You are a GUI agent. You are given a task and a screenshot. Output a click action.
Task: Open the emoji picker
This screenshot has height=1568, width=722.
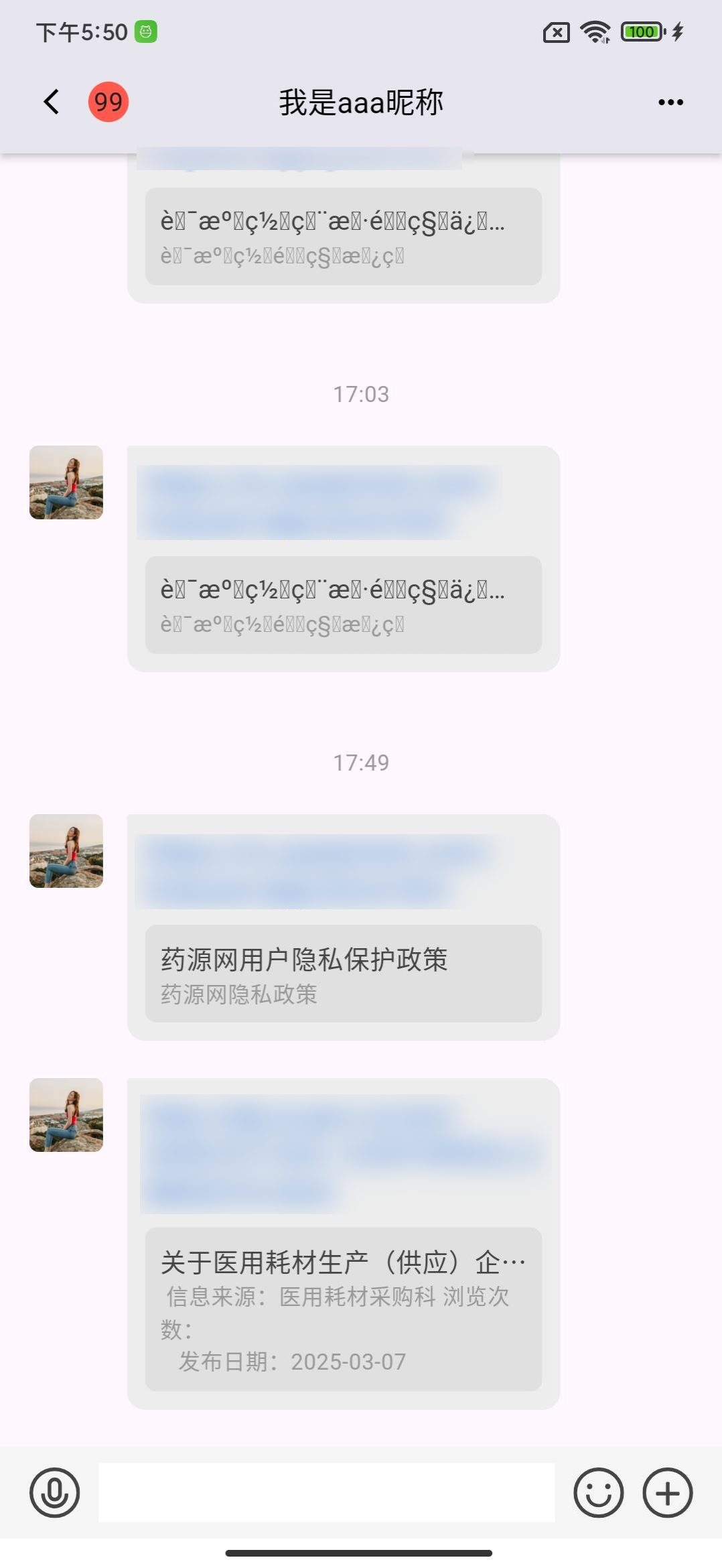[x=598, y=1492]
